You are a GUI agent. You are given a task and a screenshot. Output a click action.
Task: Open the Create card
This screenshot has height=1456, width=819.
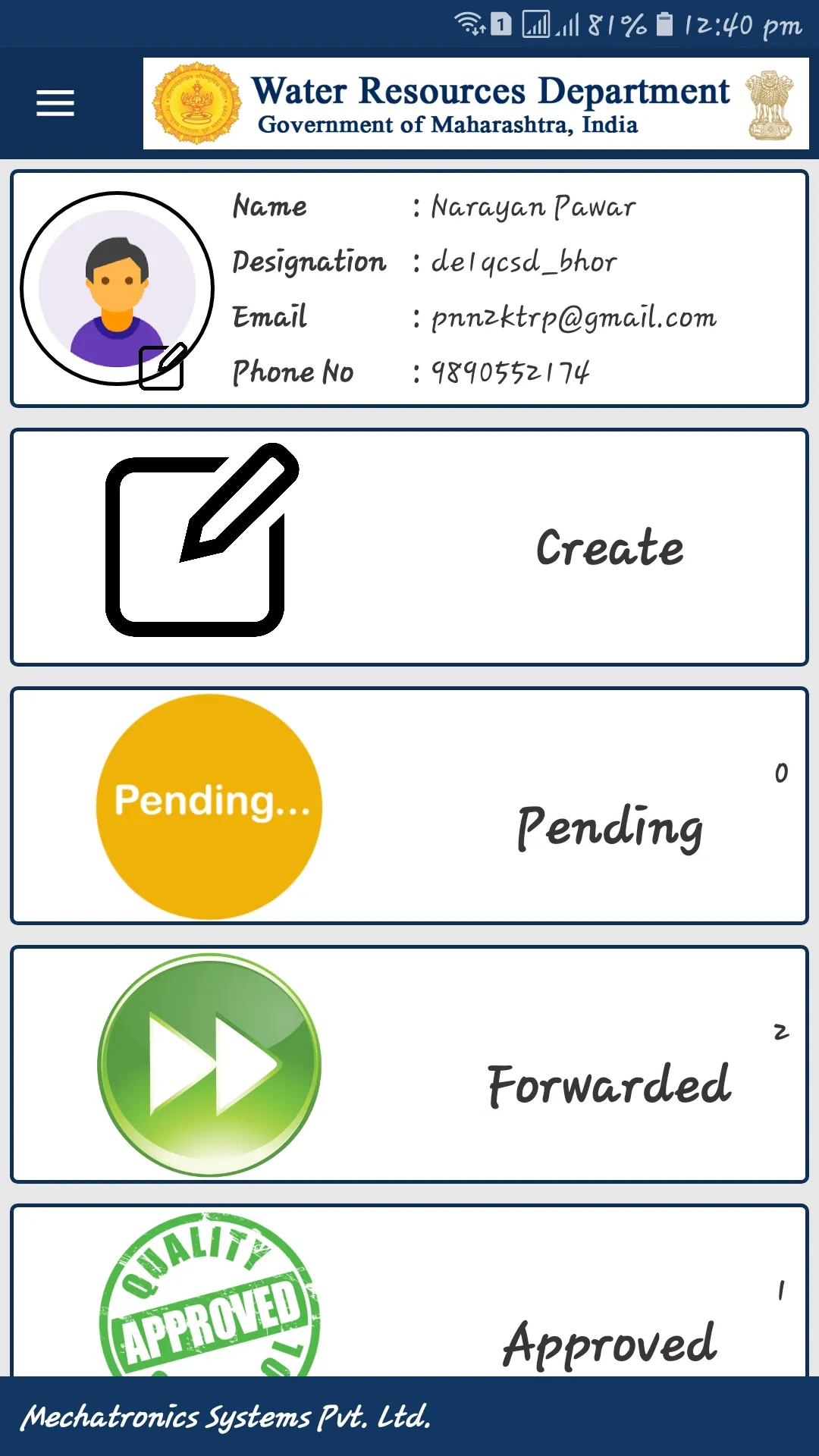tap(409, 548)
